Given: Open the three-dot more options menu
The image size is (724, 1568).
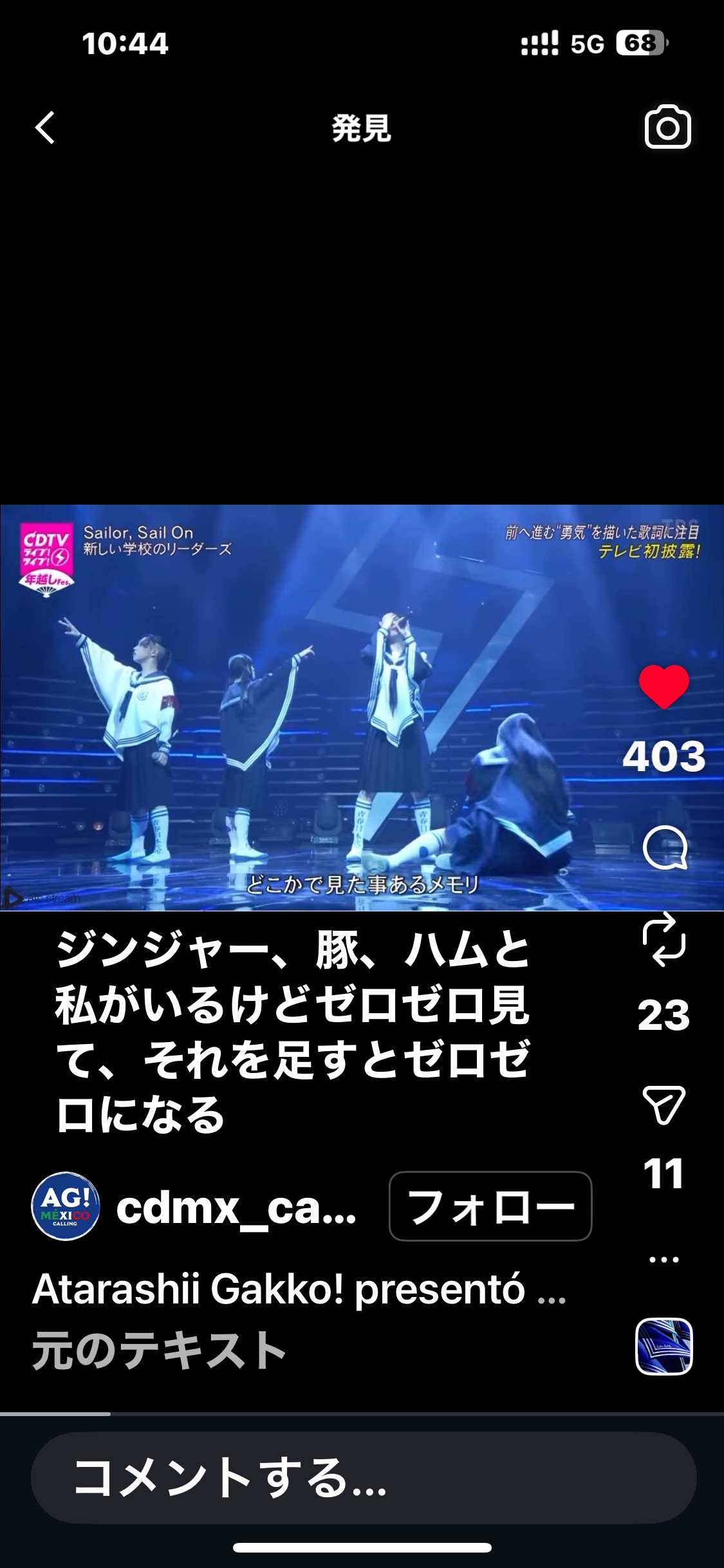Looking at the screenshot, I should point(664,1260).
